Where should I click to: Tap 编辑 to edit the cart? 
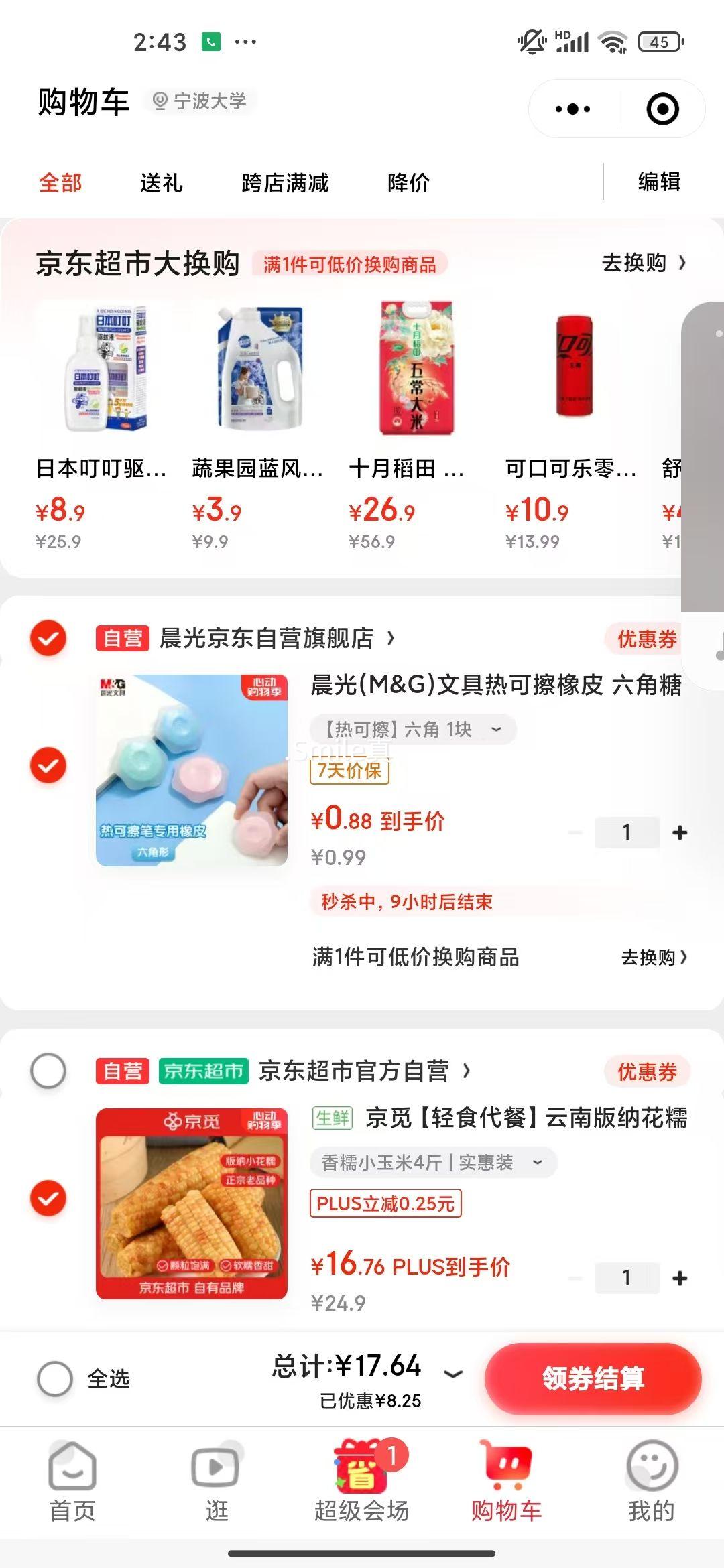(659, 182)
